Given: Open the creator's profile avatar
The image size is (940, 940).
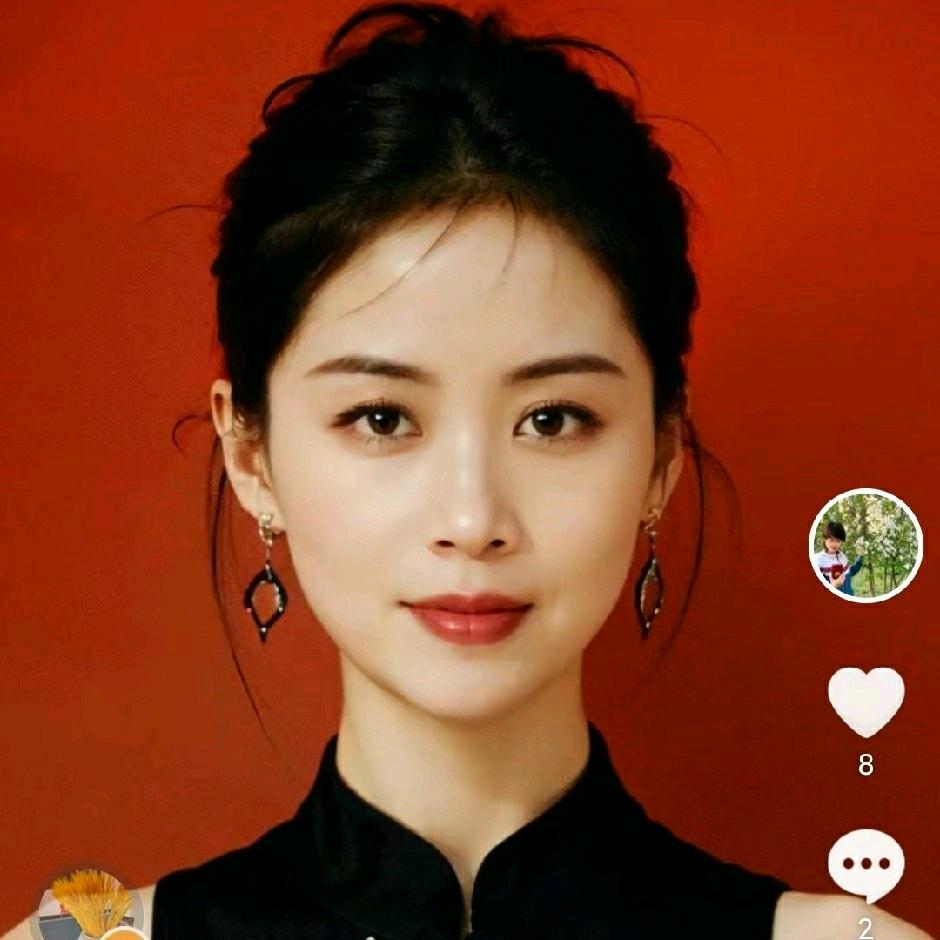Looking at the screenshot, I should 865,545.
